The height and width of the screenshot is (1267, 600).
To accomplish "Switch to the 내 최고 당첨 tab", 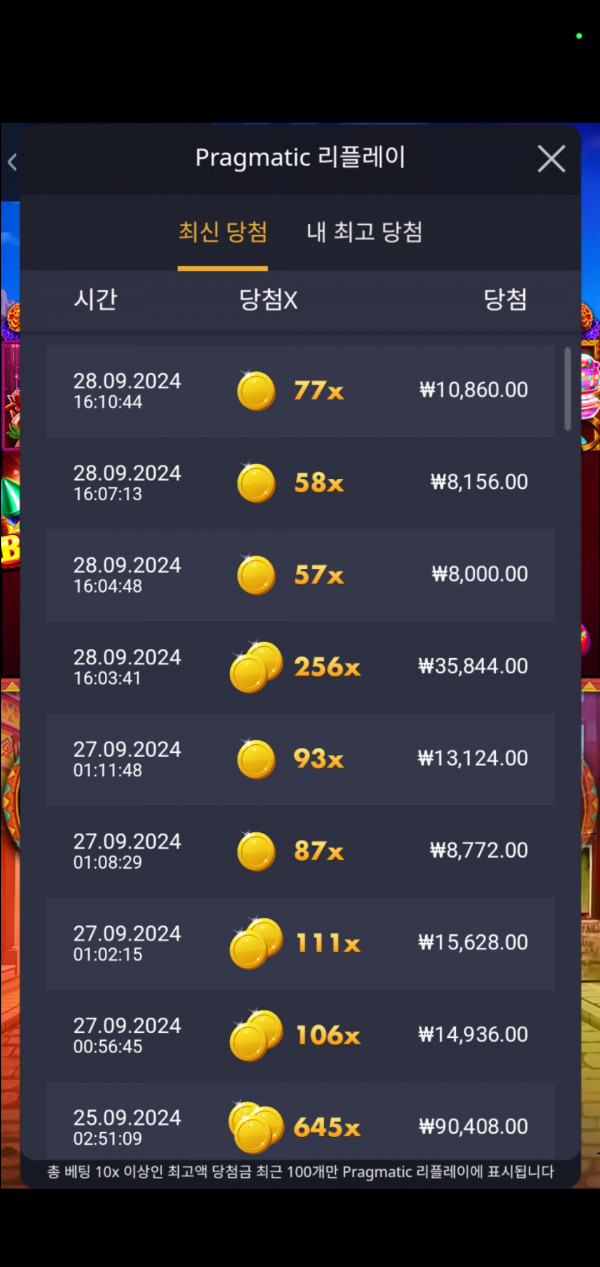I will click(364, 233).
